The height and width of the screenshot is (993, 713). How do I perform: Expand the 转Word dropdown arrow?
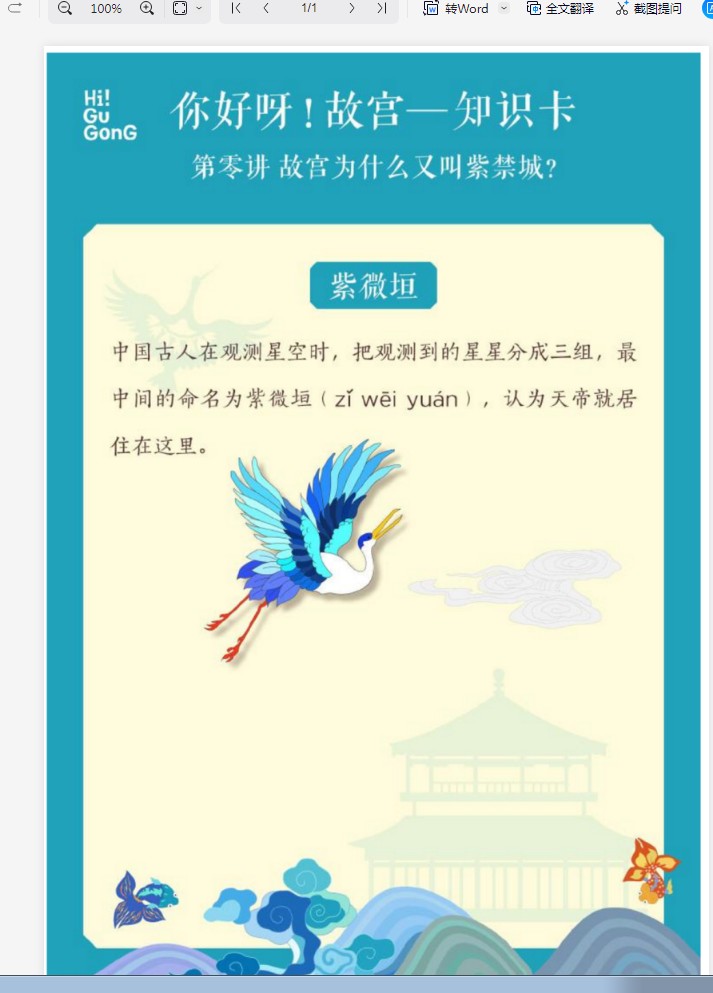[x=503, y=8]
